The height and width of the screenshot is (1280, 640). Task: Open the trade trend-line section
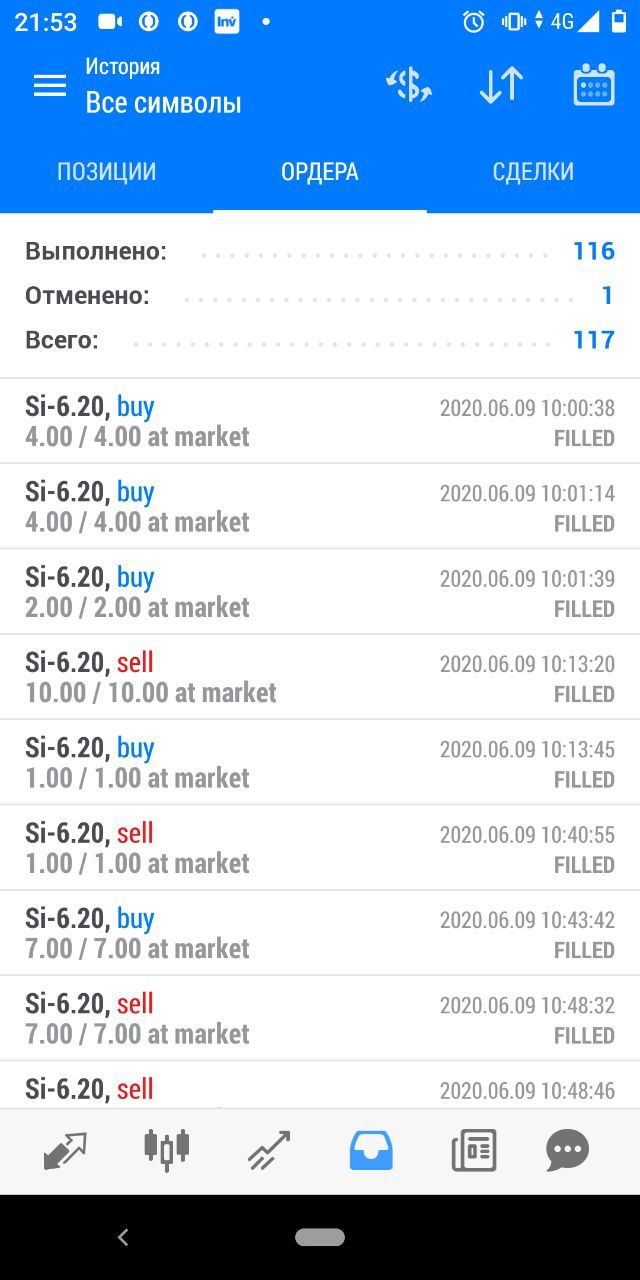pyautogui.click(x=268, y=1151)
